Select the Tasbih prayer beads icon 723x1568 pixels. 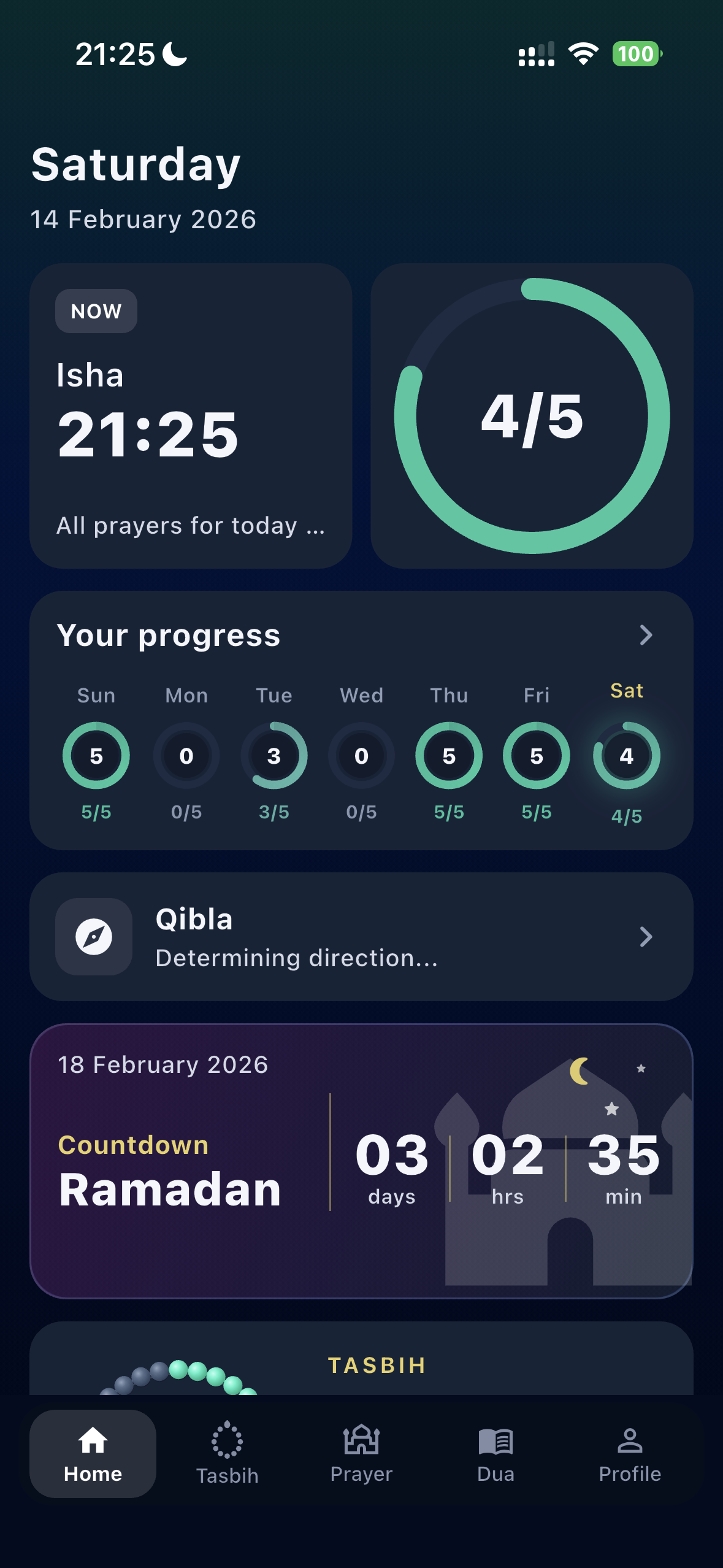228,1441
